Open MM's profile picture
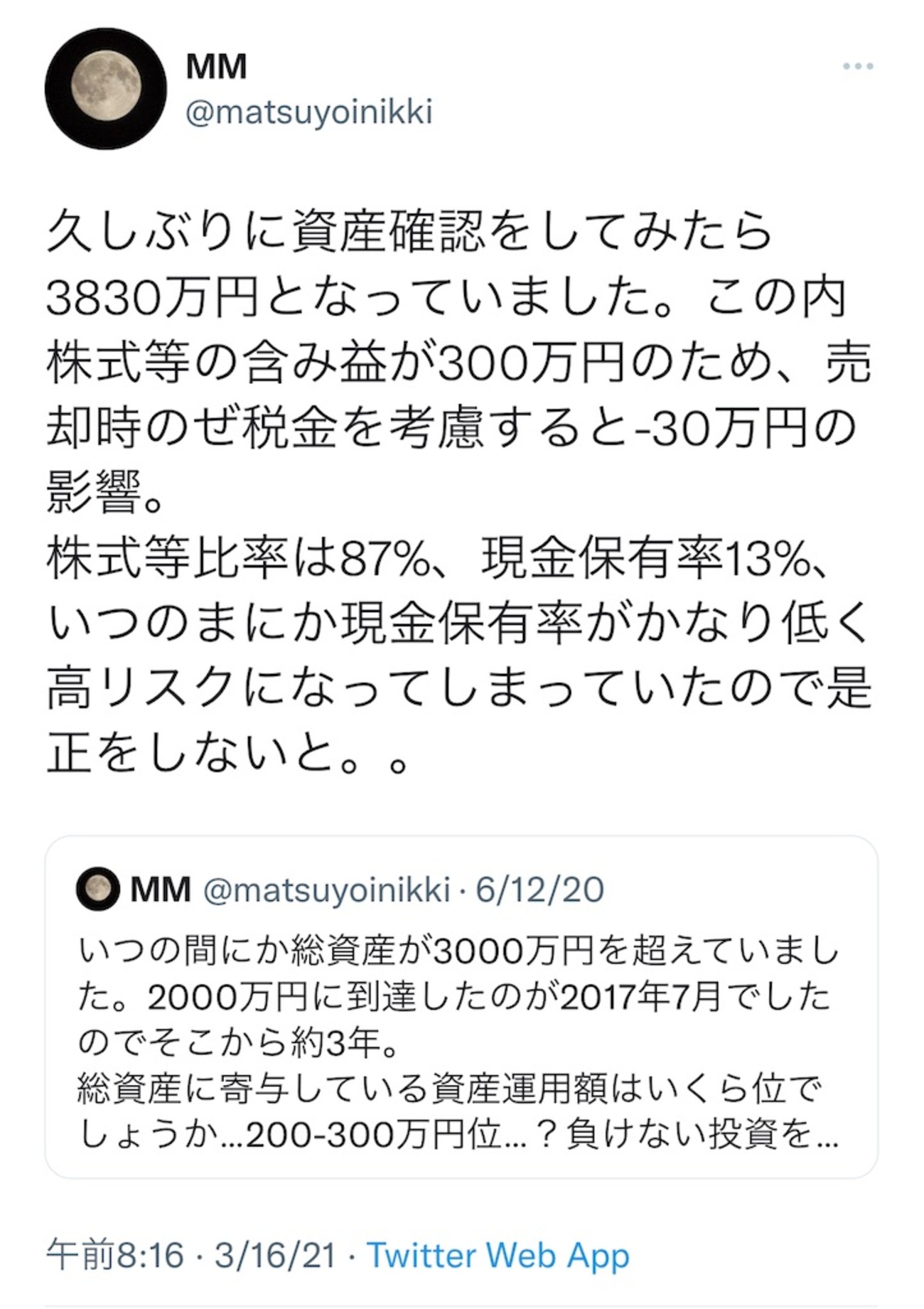924x1309 pixels. pyautogui.click(x=106, y=90)
